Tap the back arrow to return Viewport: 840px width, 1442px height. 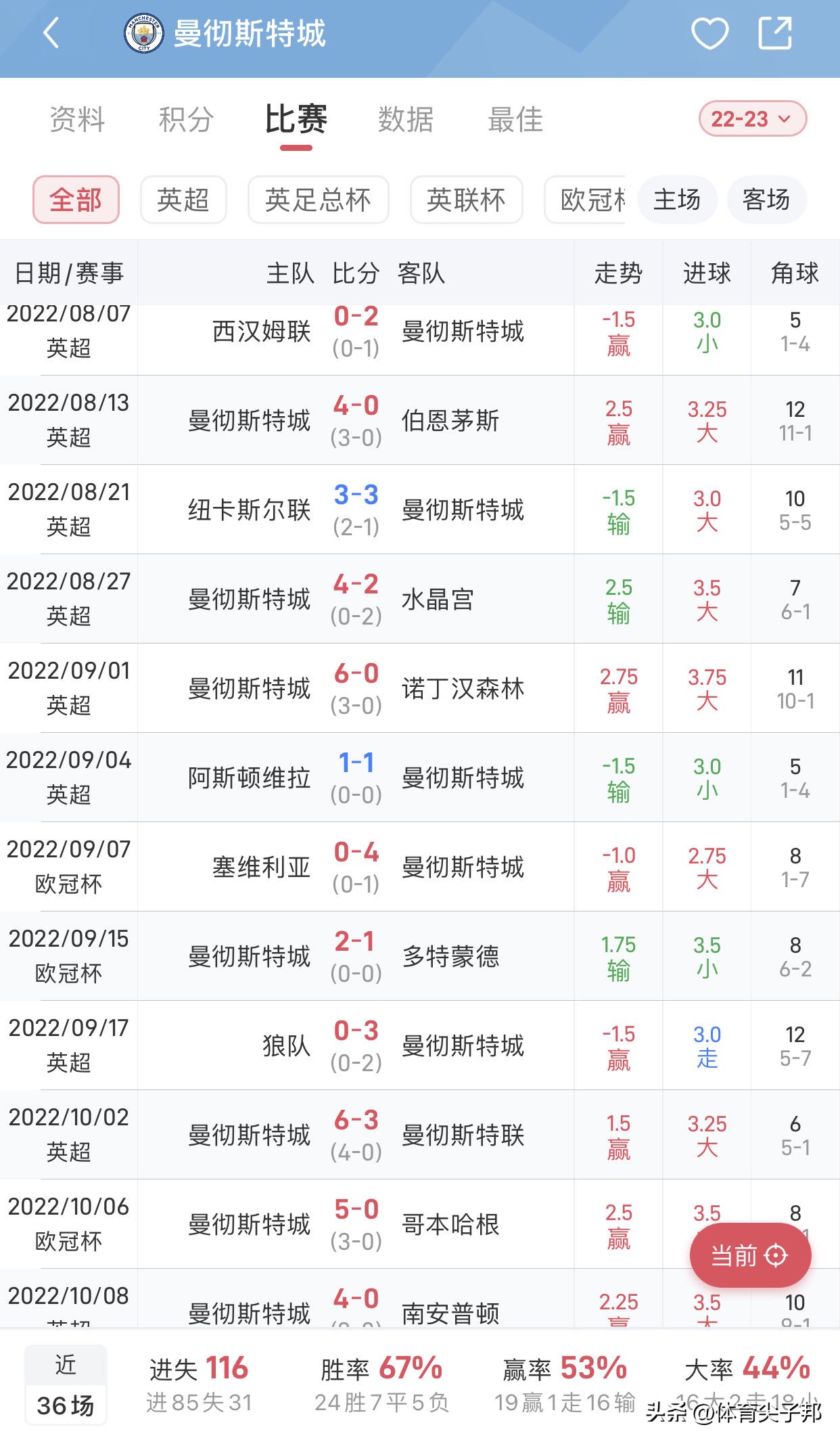pos(51,33)
